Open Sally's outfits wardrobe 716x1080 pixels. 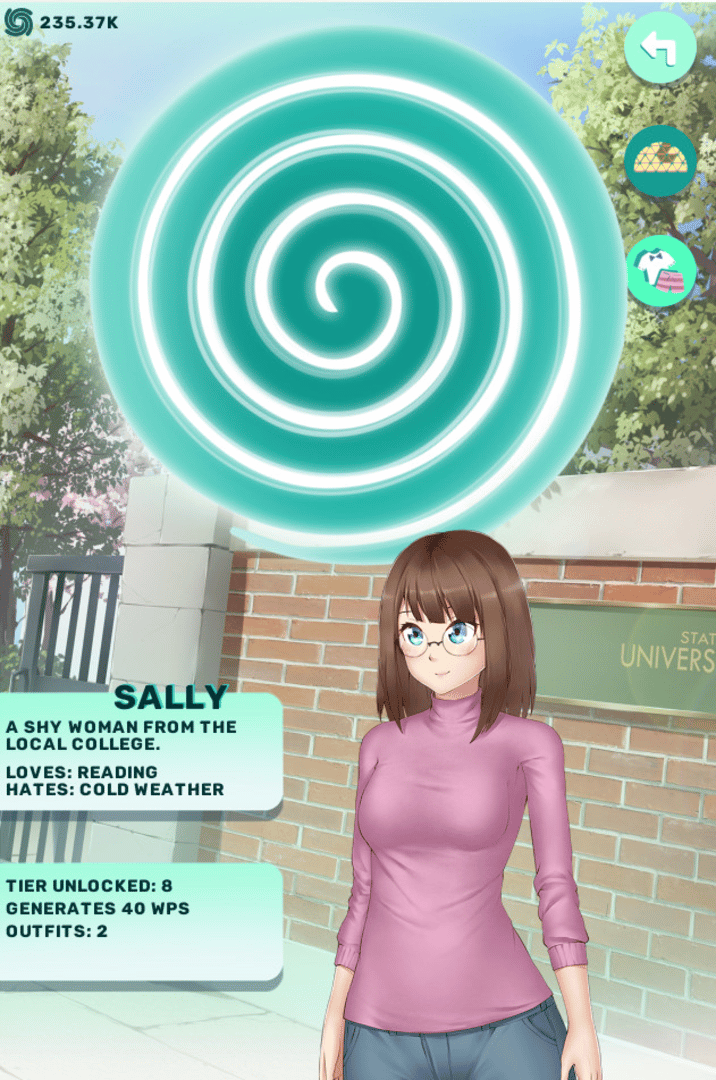coord(661,270)
